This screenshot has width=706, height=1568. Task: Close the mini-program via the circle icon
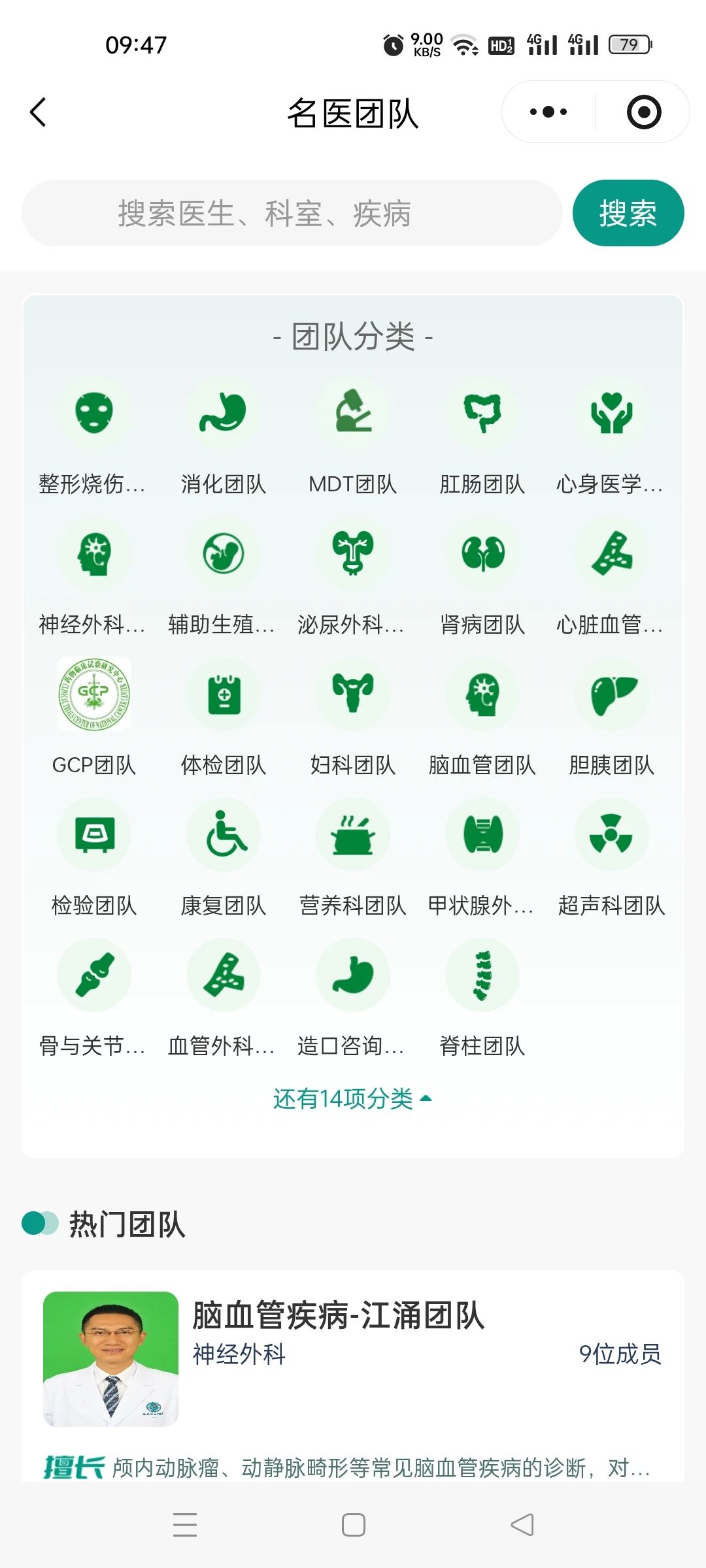pos(644,112)
